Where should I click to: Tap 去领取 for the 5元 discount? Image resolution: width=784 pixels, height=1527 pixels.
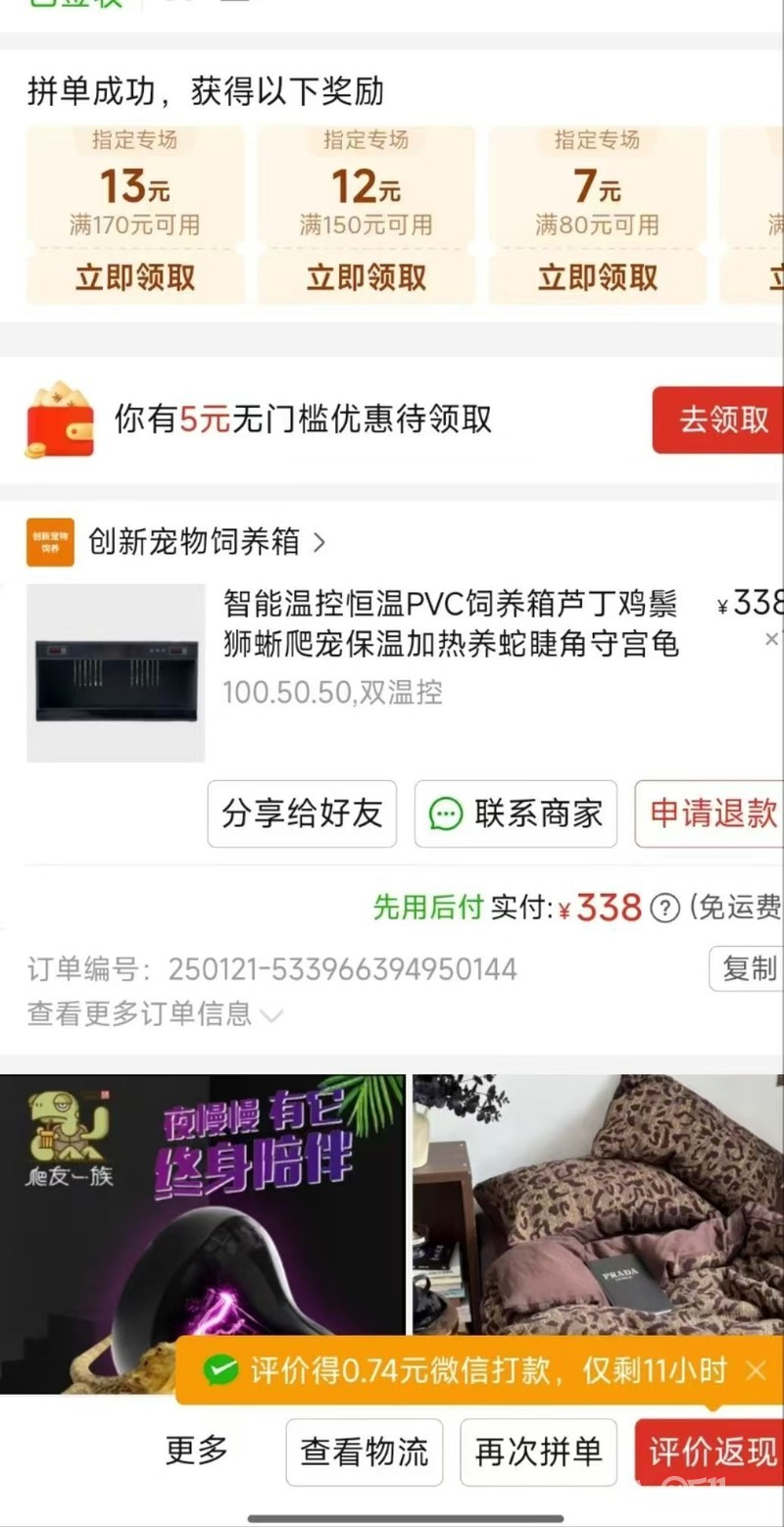pos(717,420)
